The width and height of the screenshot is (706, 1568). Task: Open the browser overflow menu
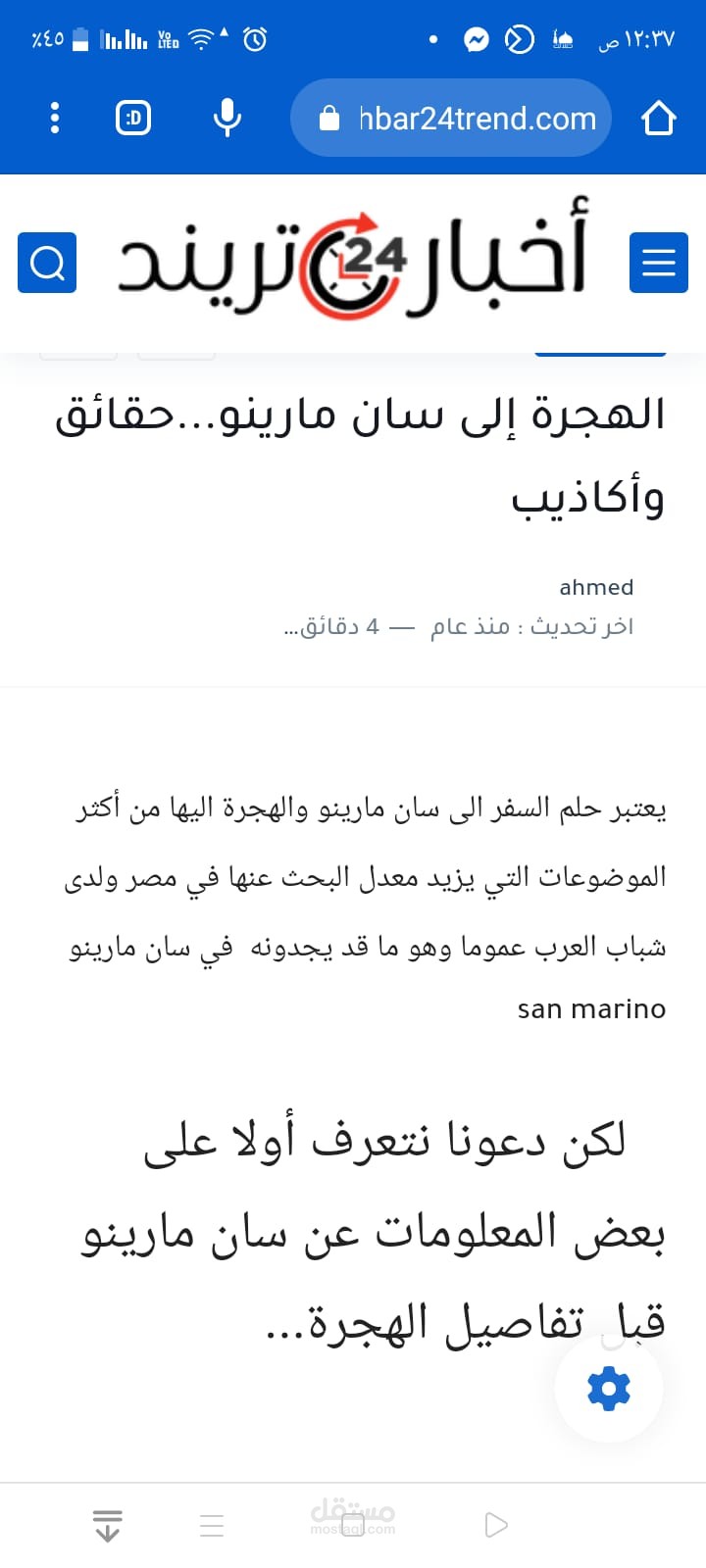[55, 119]
